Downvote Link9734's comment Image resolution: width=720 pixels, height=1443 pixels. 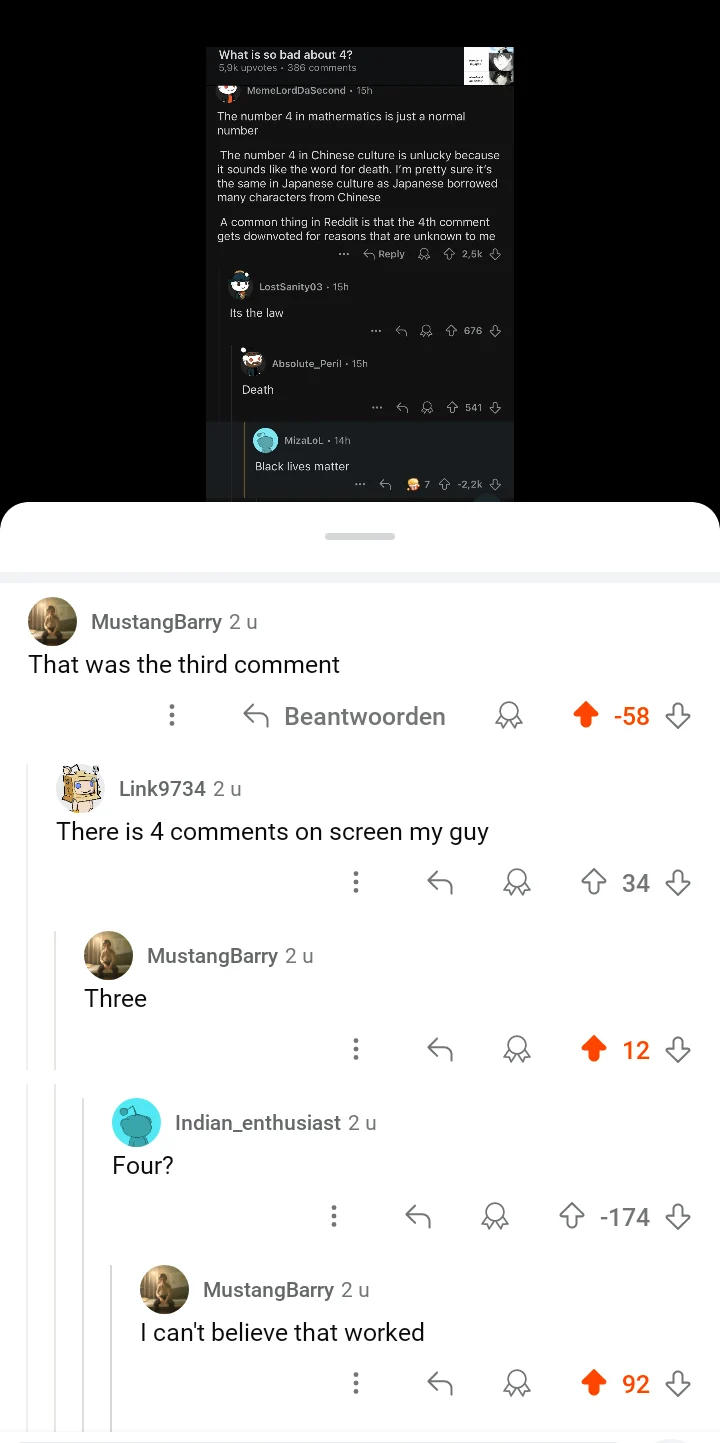pos(679,882)
